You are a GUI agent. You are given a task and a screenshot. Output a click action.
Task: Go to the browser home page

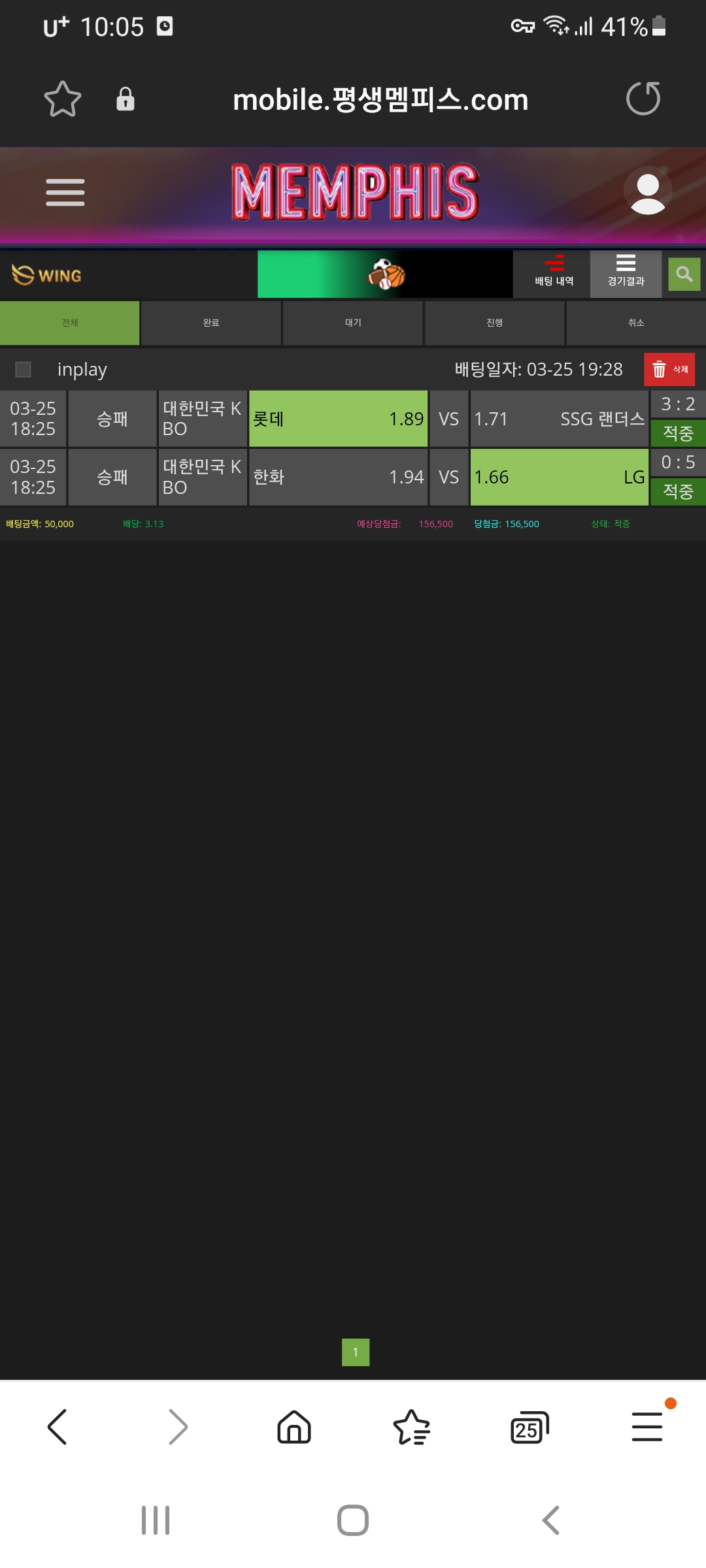[x=294, y=1428]
